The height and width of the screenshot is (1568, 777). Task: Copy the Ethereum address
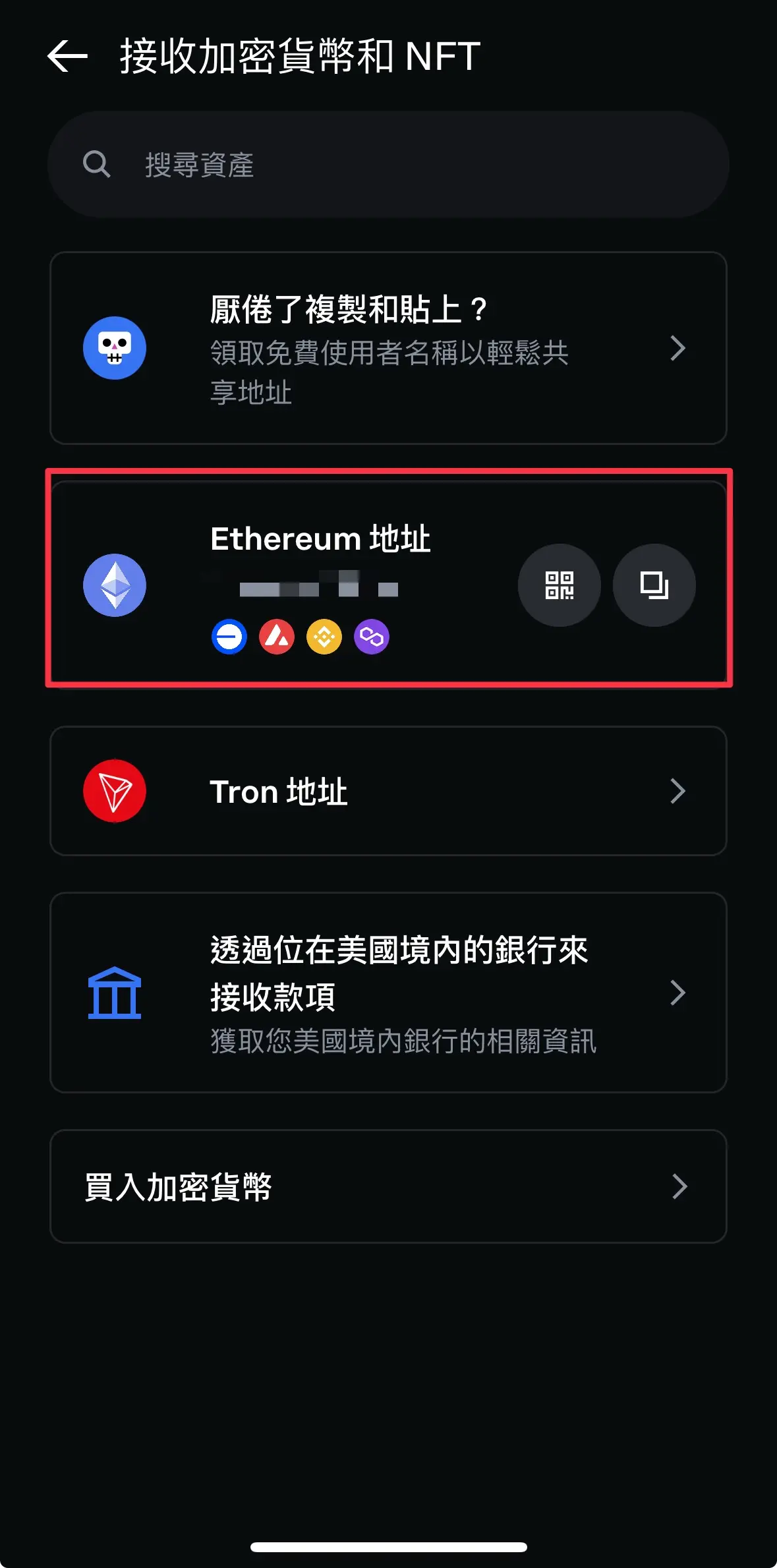(x=654, y=585)
